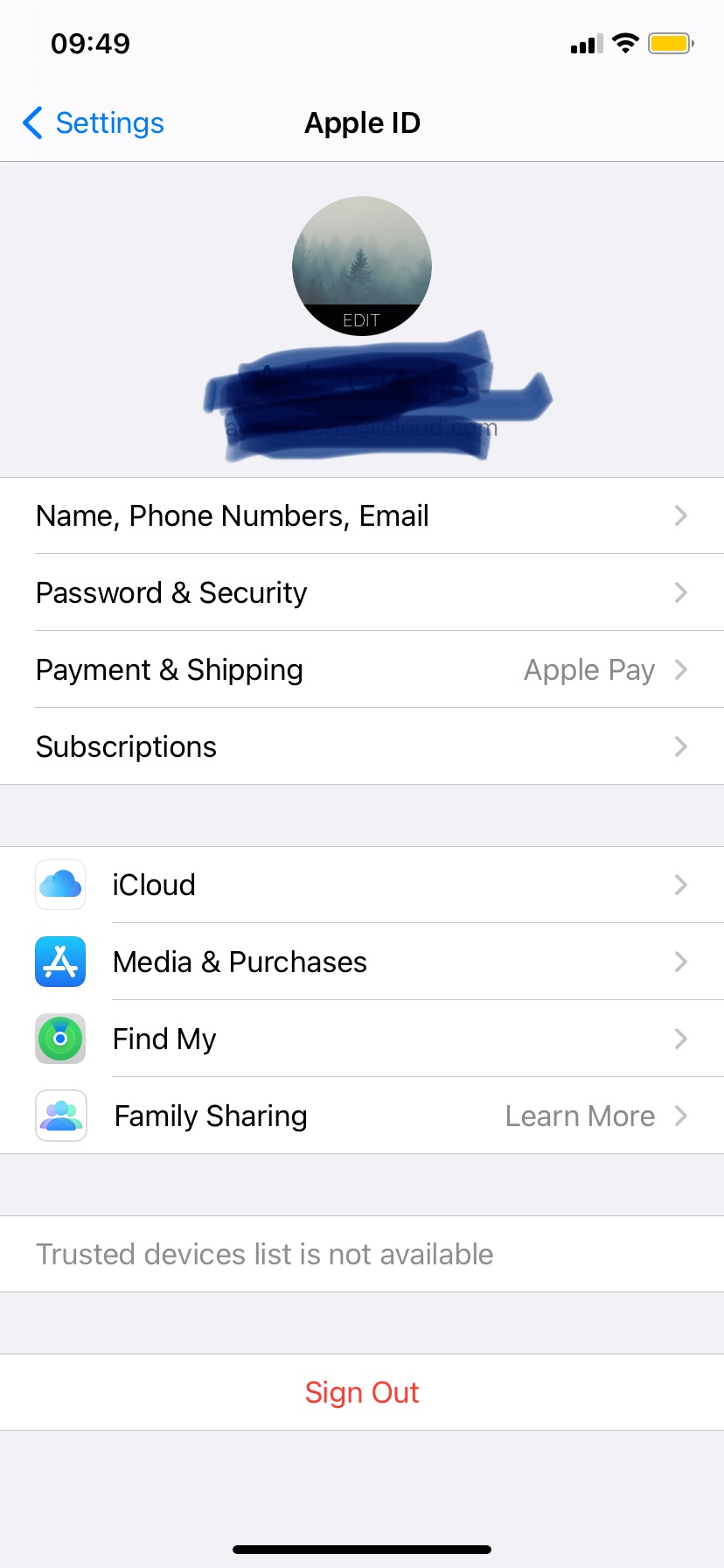Open Name, Phone Numbers, Email
Image resolution: width=724 pixels, height=1568 pixels.
coord(362,515)
